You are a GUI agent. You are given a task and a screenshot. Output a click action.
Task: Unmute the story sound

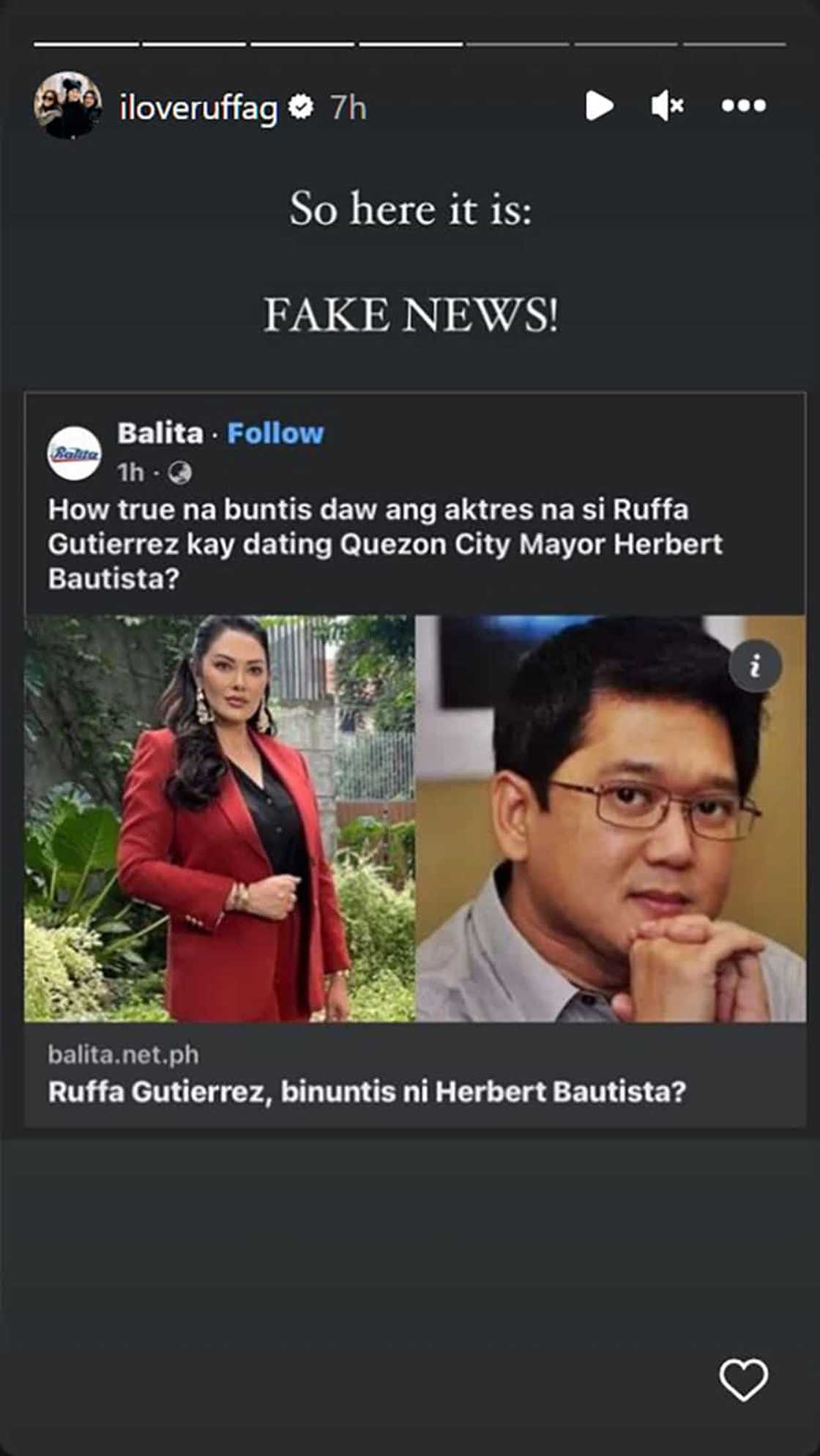coord(667,106)
